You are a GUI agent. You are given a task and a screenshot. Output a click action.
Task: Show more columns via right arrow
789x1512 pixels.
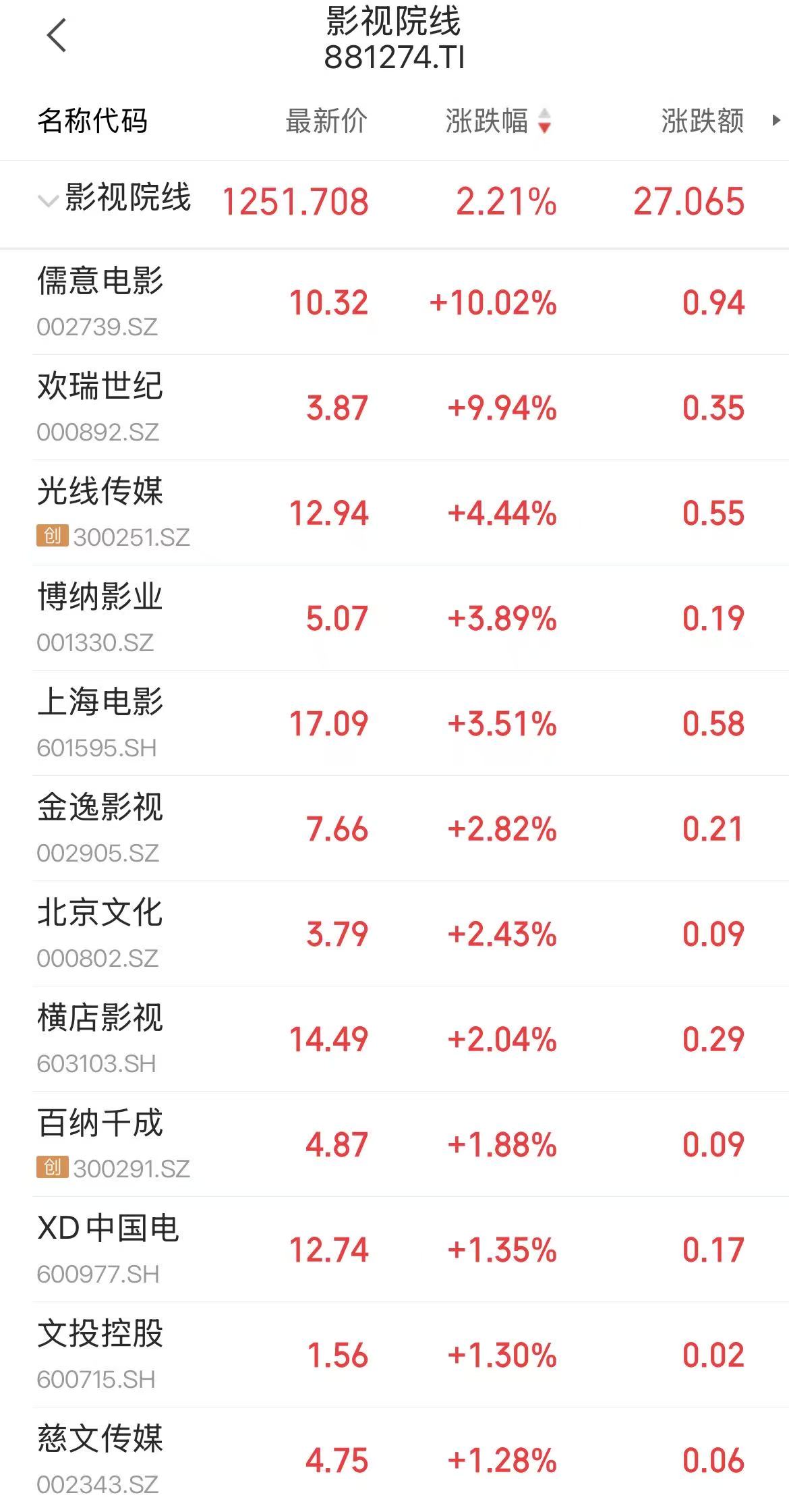[776, 121]
